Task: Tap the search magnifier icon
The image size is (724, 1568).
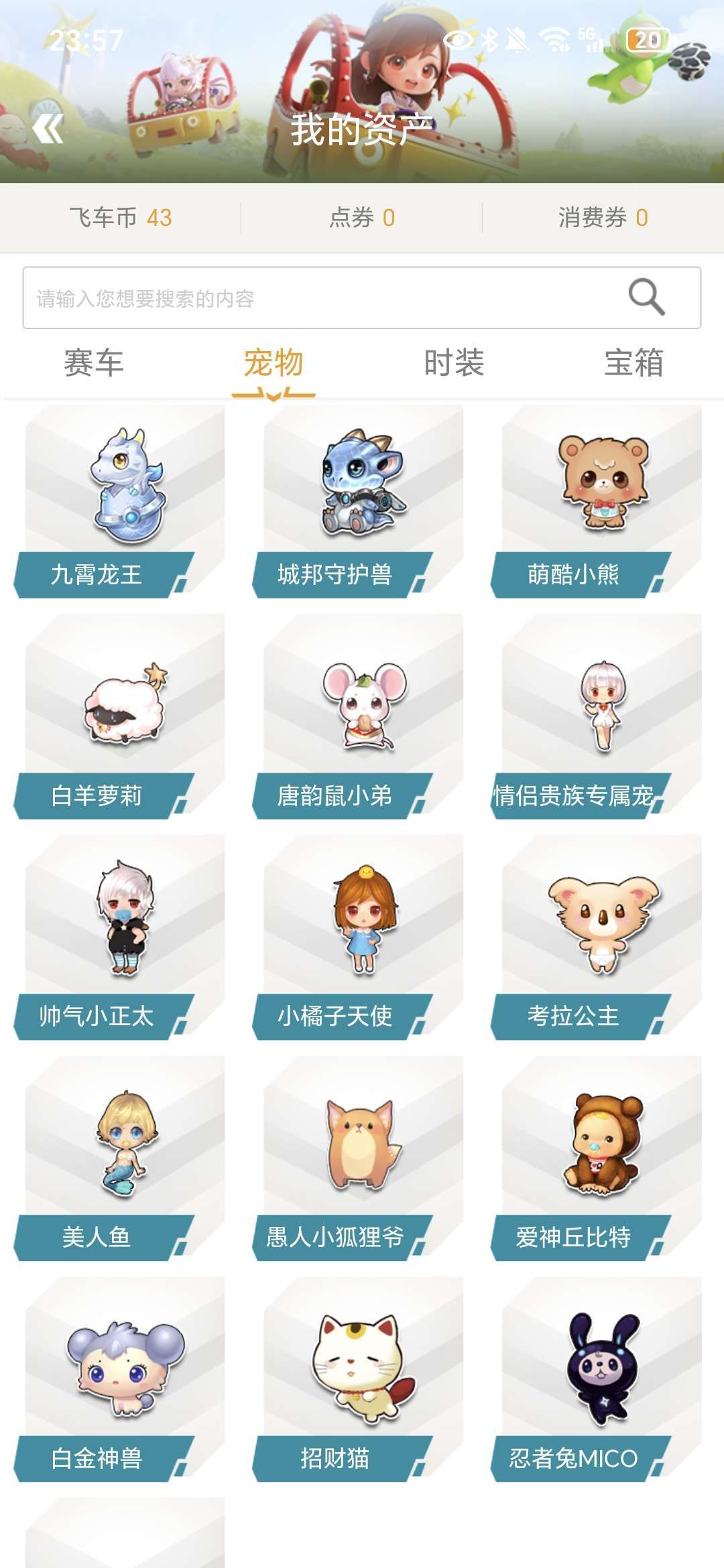Action: (x=646, y=297)
